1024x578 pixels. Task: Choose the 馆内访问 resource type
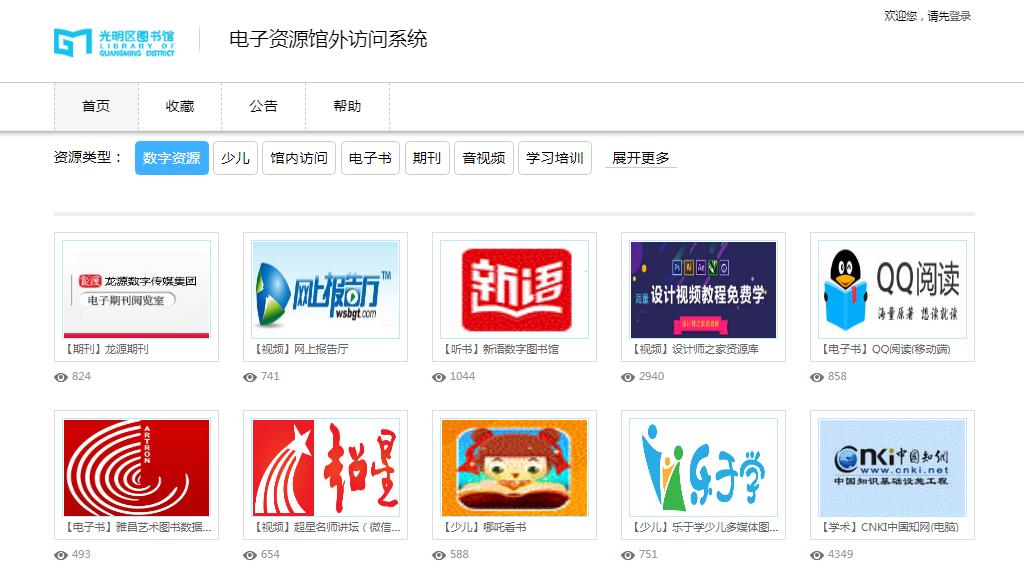tap(299, 158)
